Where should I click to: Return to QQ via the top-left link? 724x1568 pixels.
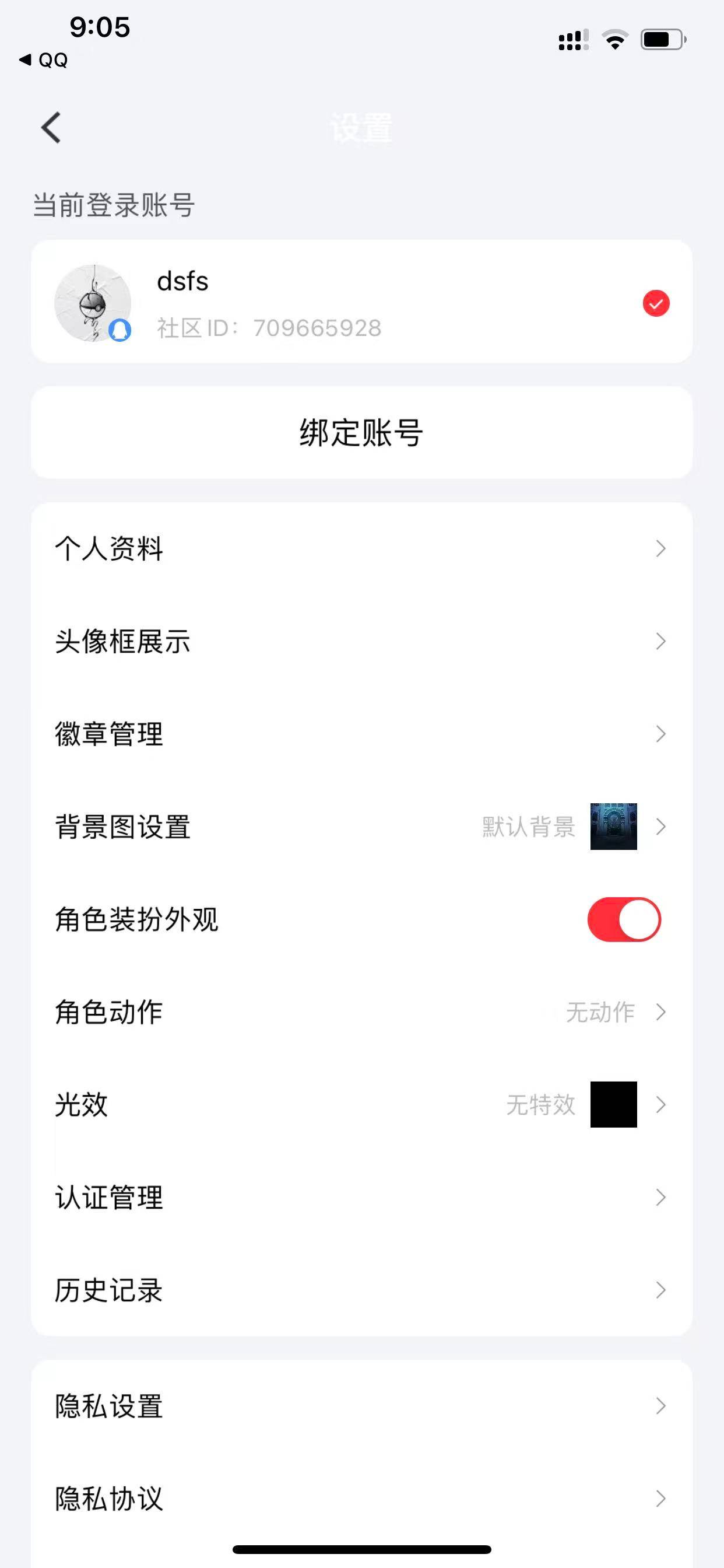(x=43, y=60)
